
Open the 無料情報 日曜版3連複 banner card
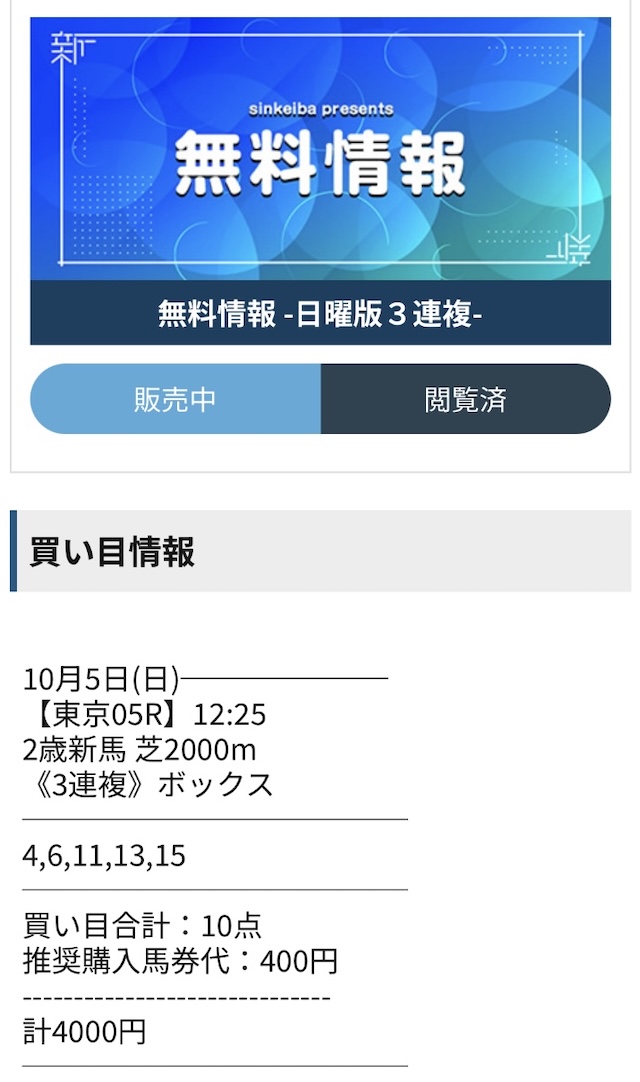coord(320,180)
